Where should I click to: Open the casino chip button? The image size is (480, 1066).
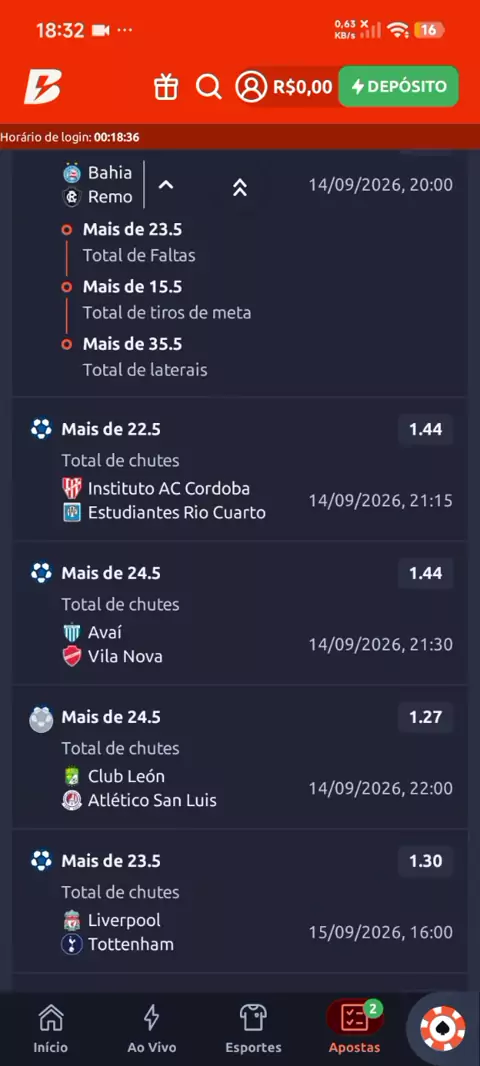pyautogui.click(x=443, y=1029)
